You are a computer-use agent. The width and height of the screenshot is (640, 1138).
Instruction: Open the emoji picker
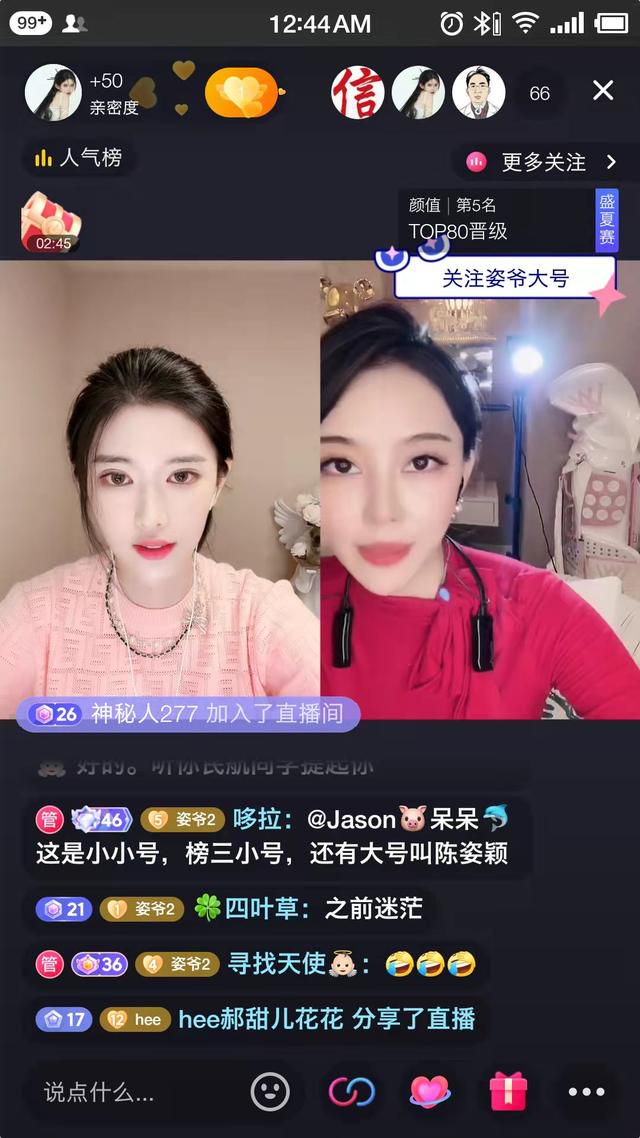[270, 1092]
